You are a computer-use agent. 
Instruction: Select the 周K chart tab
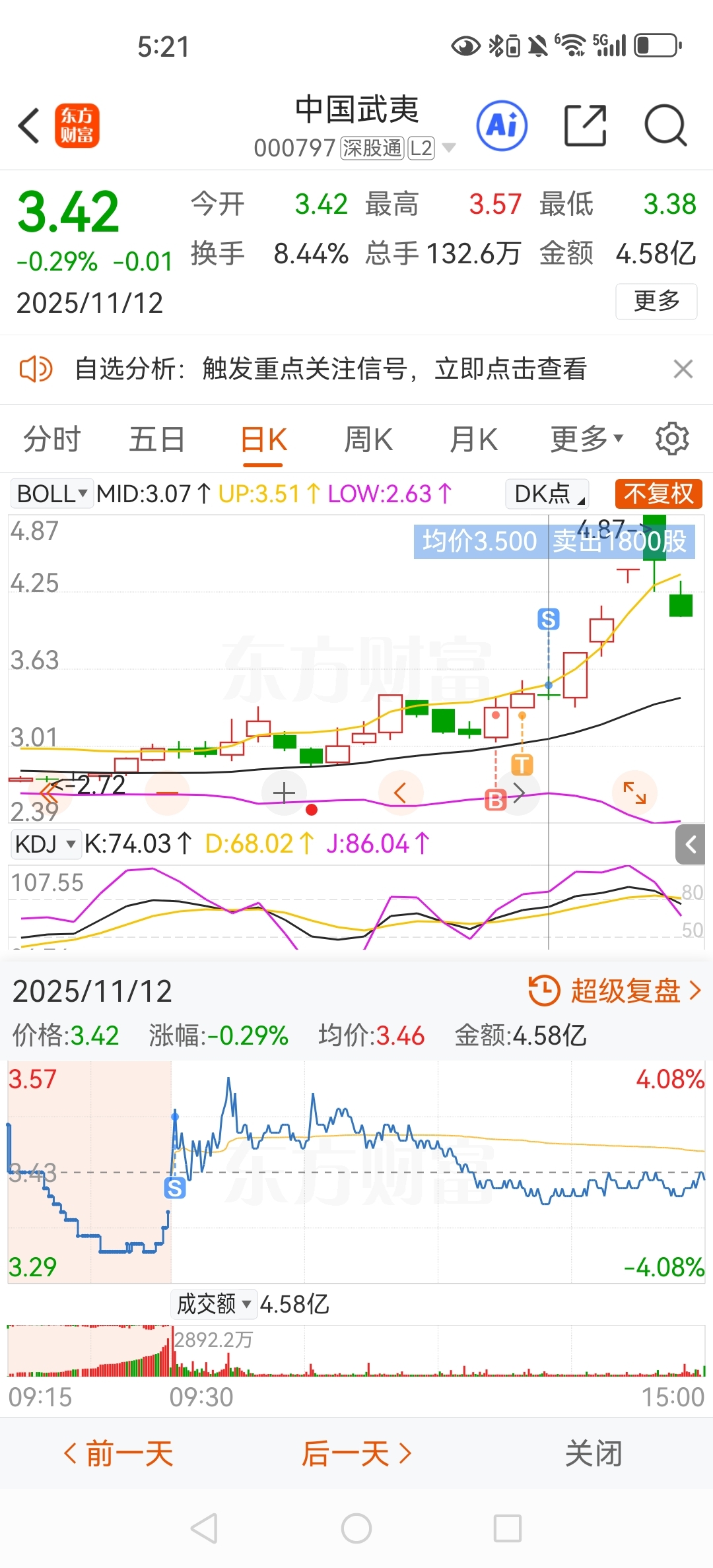368,440
